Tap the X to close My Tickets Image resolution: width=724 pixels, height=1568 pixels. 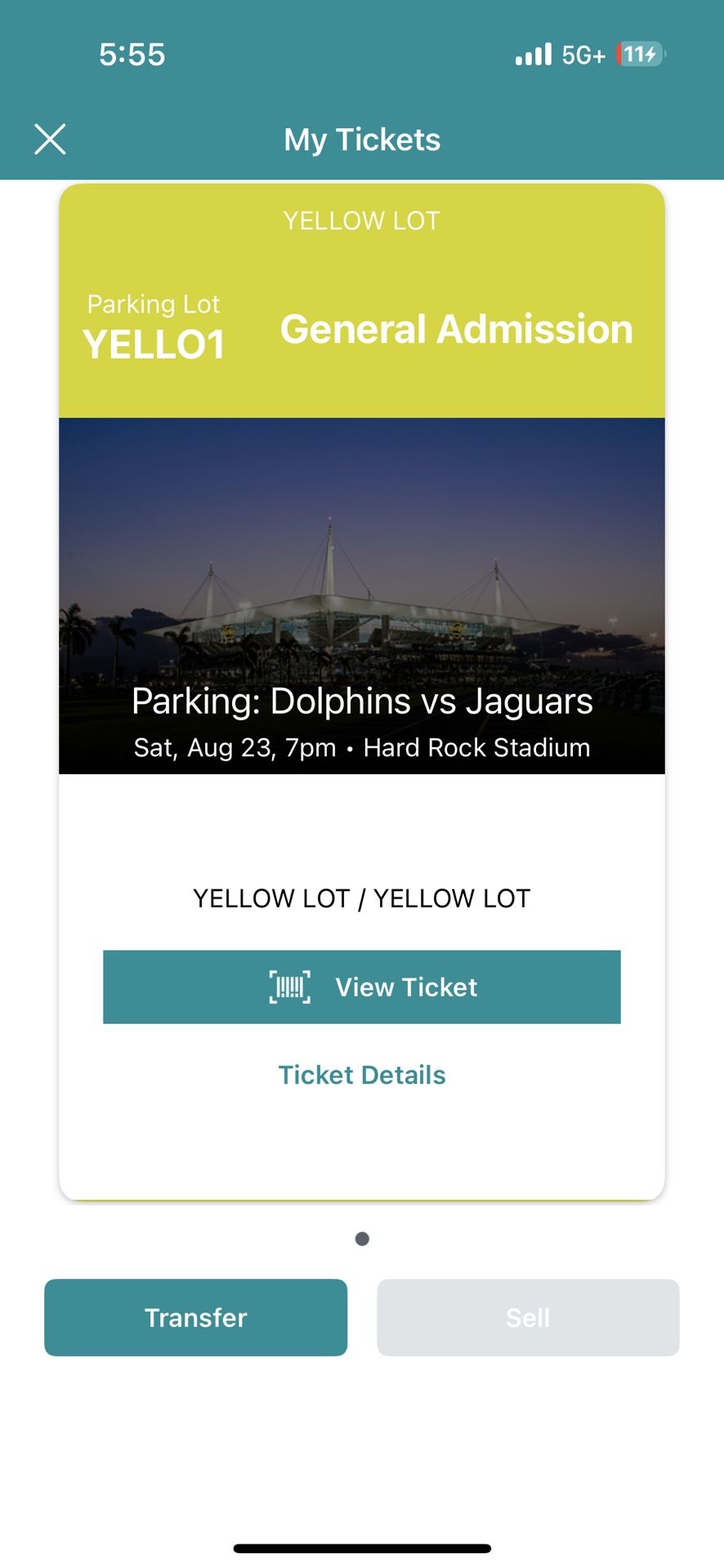50,139
